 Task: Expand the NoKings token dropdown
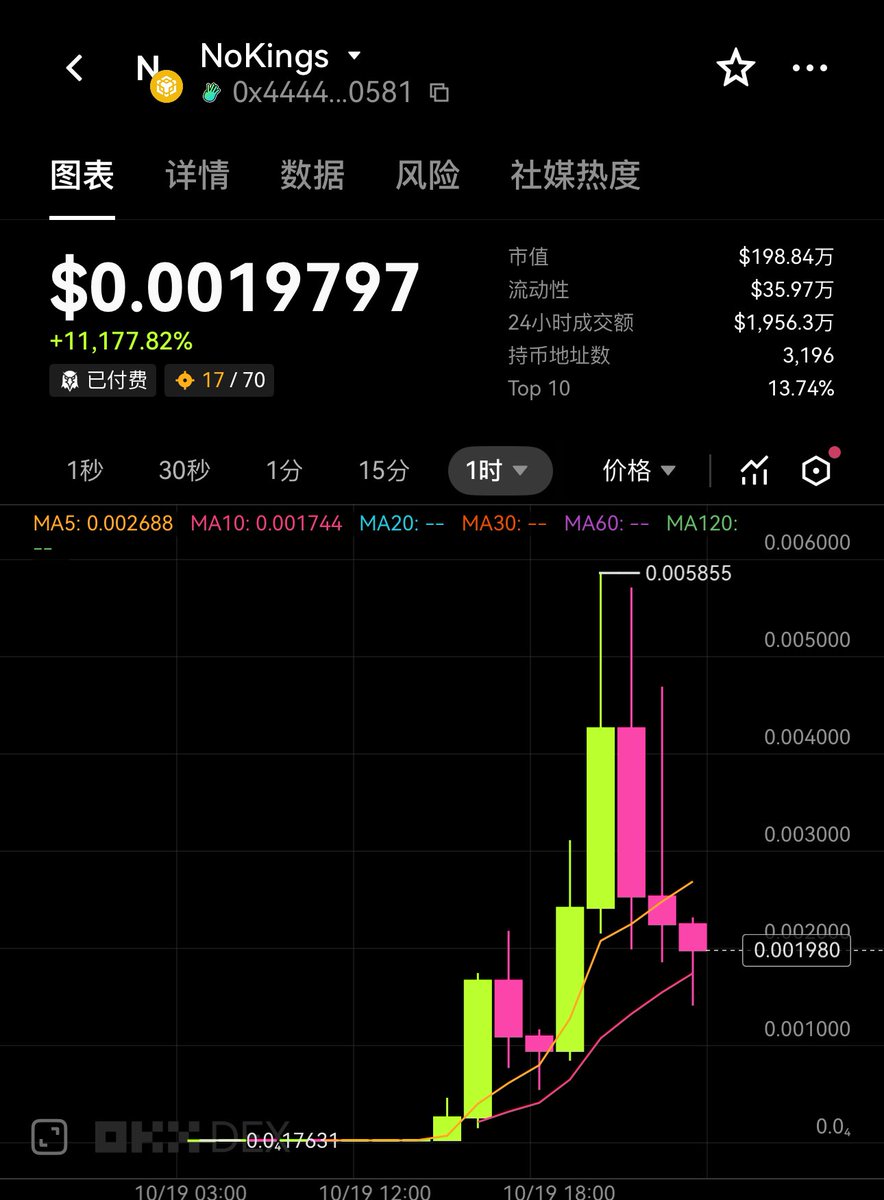pyautogui.click(x=353, y=56)
